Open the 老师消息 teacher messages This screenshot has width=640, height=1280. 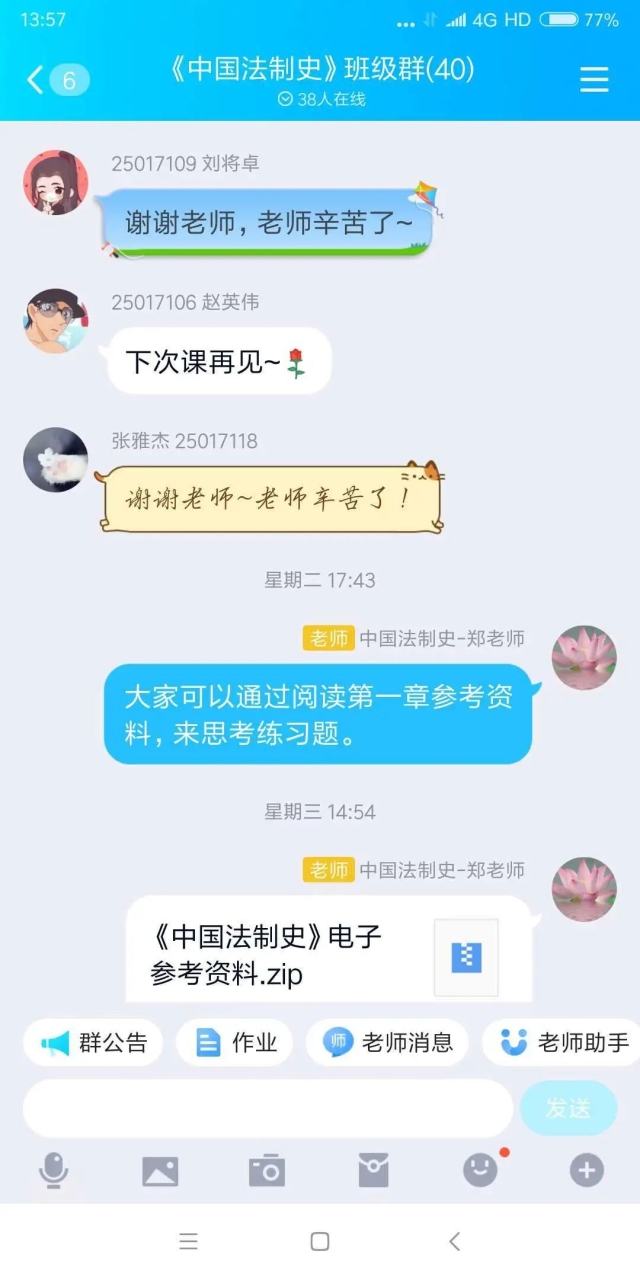tap(388, 1043)
